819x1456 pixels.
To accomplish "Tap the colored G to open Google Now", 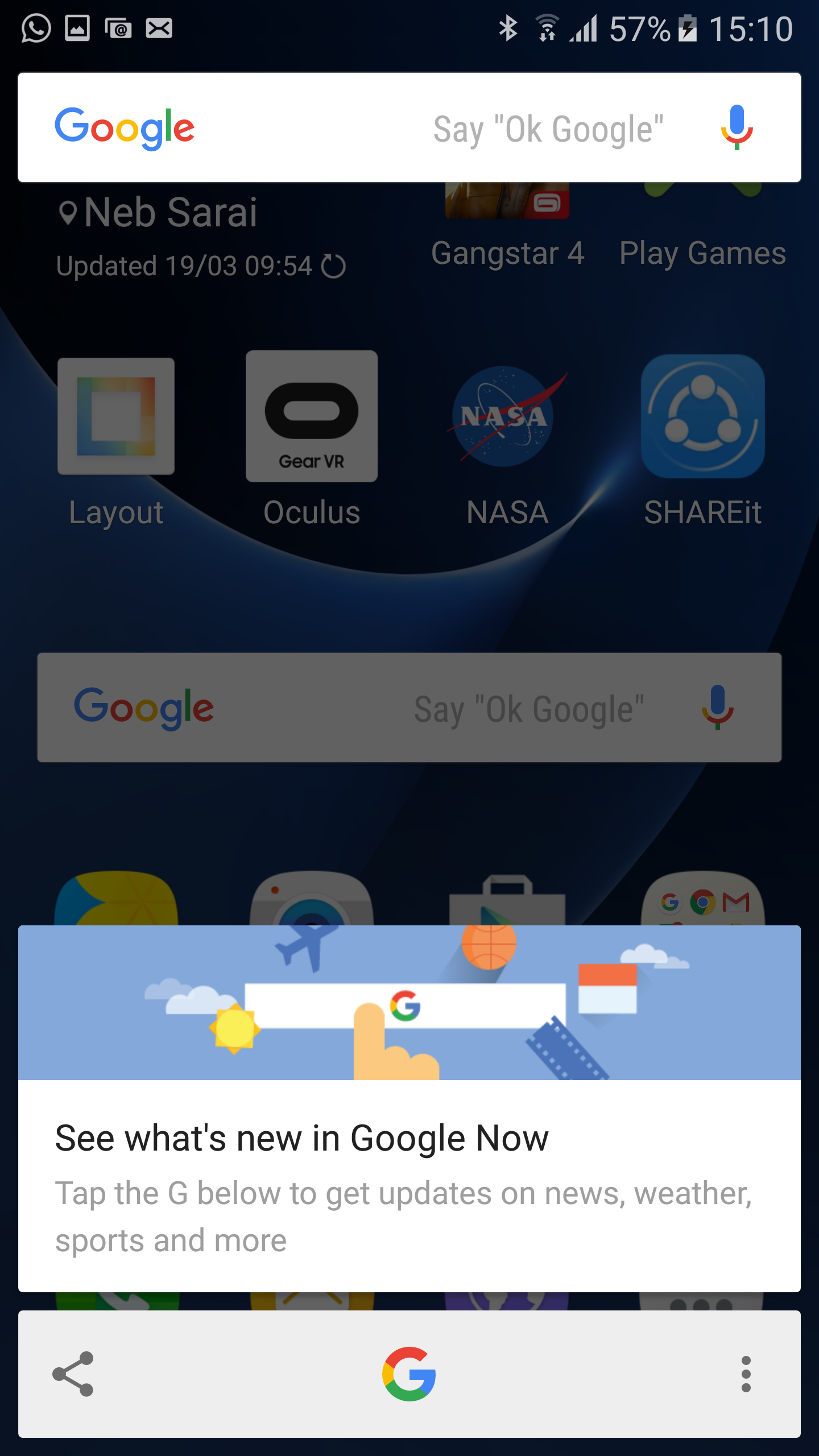I will tap(409, 1374).
